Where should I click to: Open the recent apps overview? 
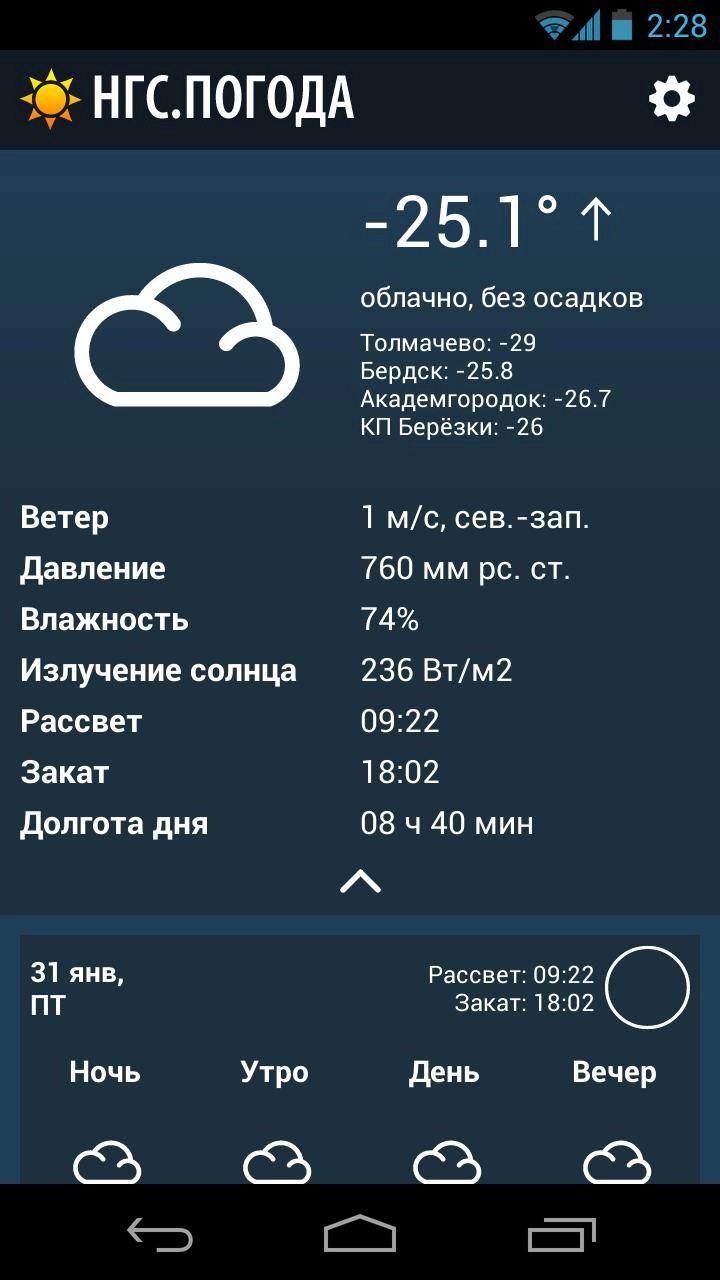(x=561, y=1235)
